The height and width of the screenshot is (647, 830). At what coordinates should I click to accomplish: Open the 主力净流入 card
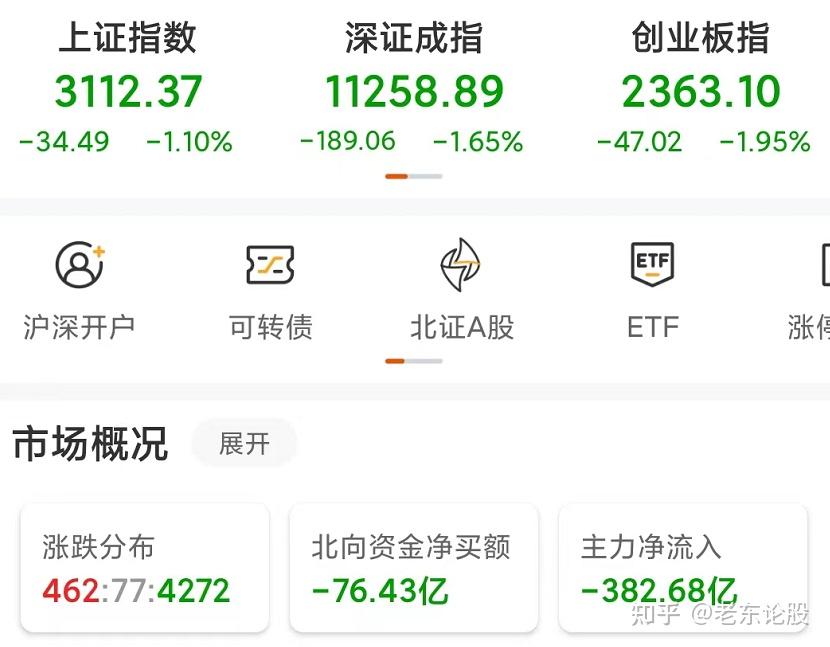682,568
